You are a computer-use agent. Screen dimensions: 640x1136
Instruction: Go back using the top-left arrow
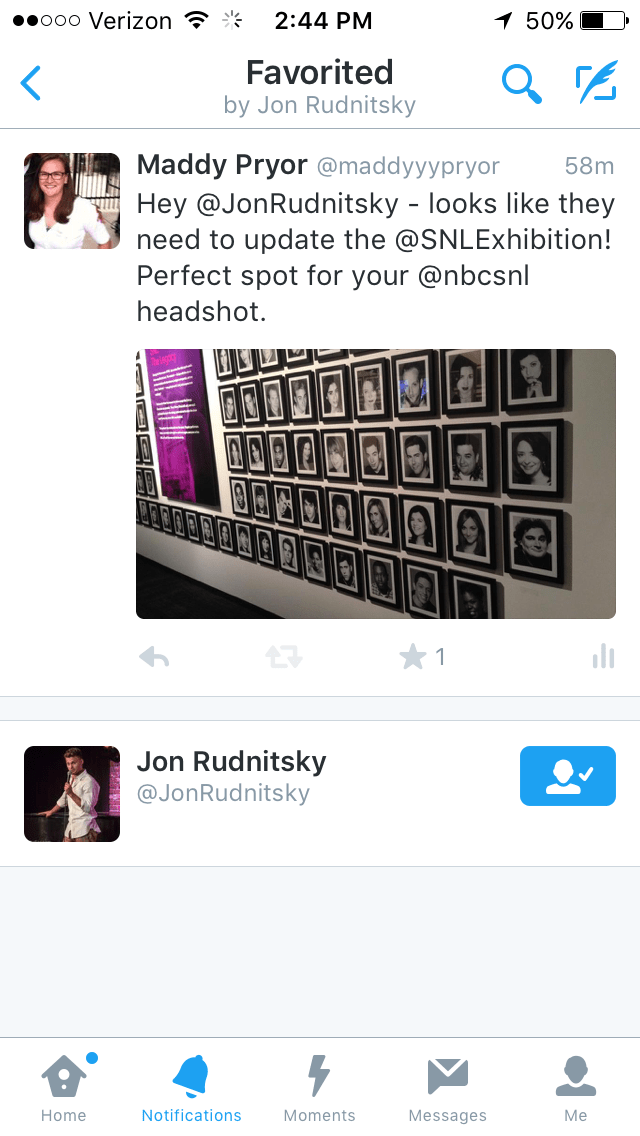(x=31, y=84)
